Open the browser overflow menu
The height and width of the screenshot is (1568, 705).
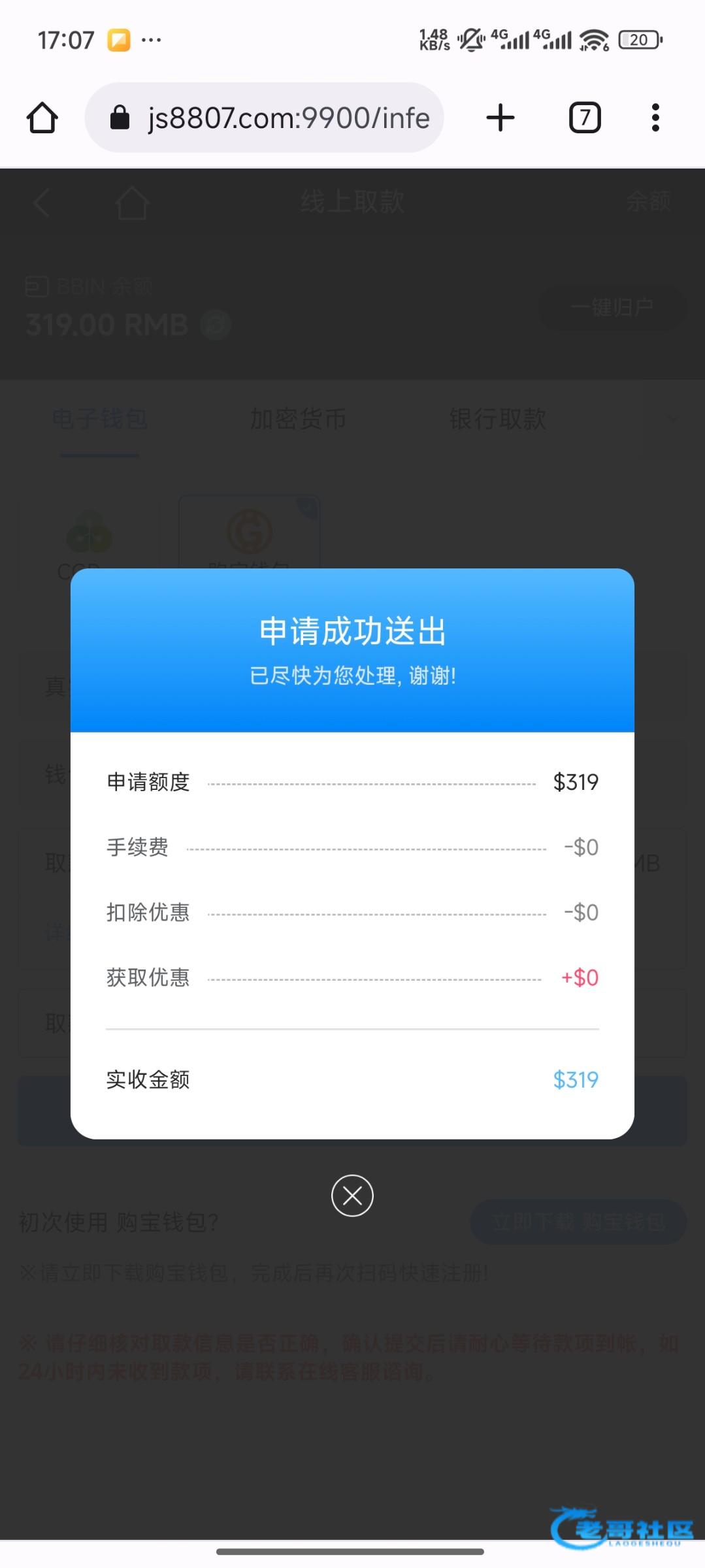655,118
